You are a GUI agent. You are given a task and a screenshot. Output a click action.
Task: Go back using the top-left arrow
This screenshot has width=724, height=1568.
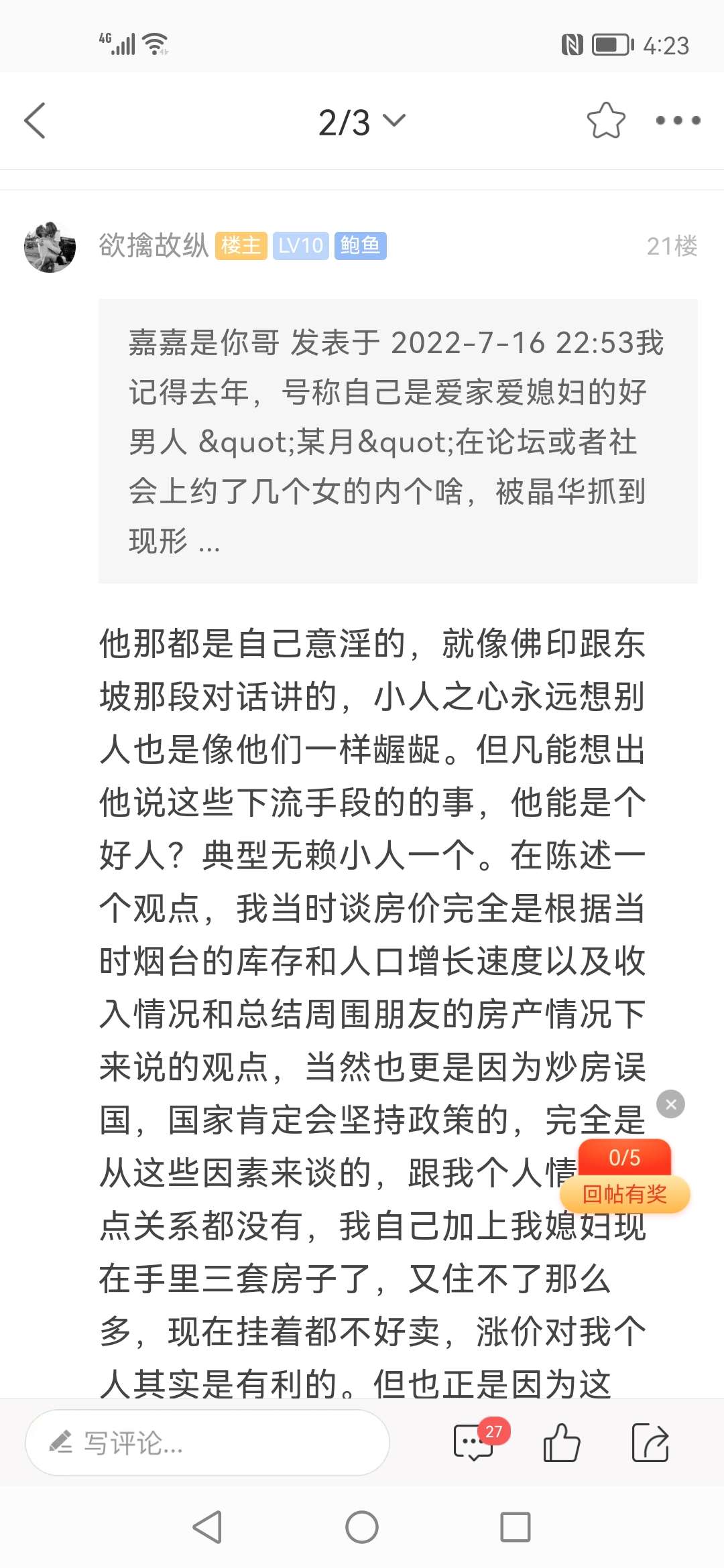coord(35,121)
